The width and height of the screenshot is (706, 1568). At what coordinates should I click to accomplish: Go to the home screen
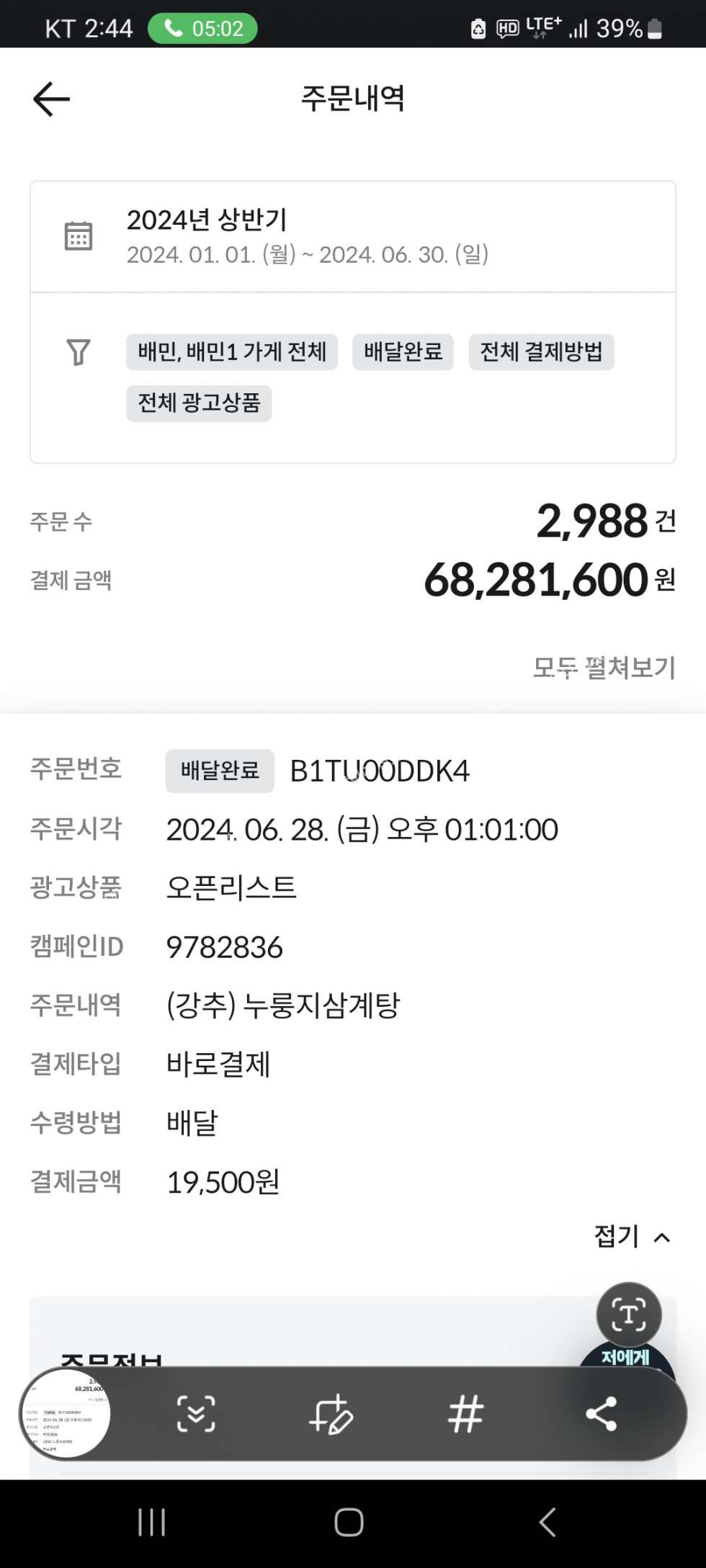click(x=349, y=1522)
